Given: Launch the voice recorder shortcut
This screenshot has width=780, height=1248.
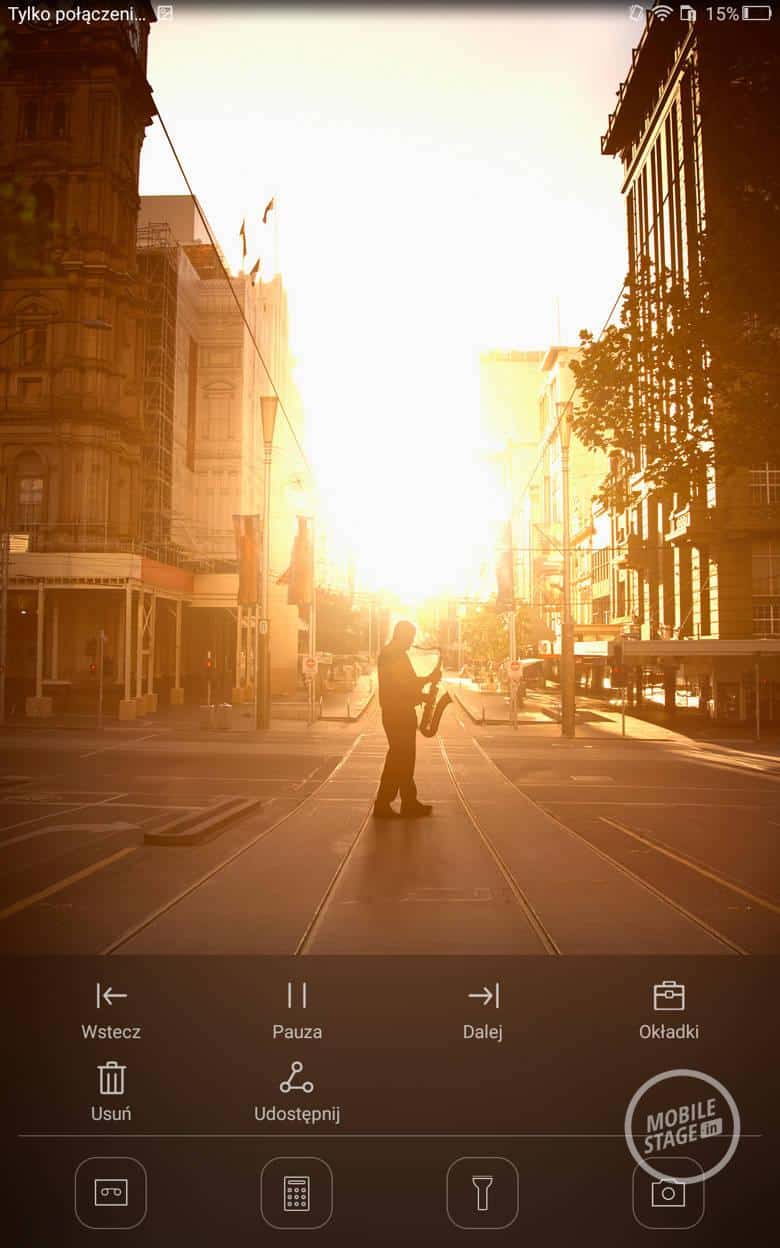Looking at the screenshot, I should coord(111,1192).
